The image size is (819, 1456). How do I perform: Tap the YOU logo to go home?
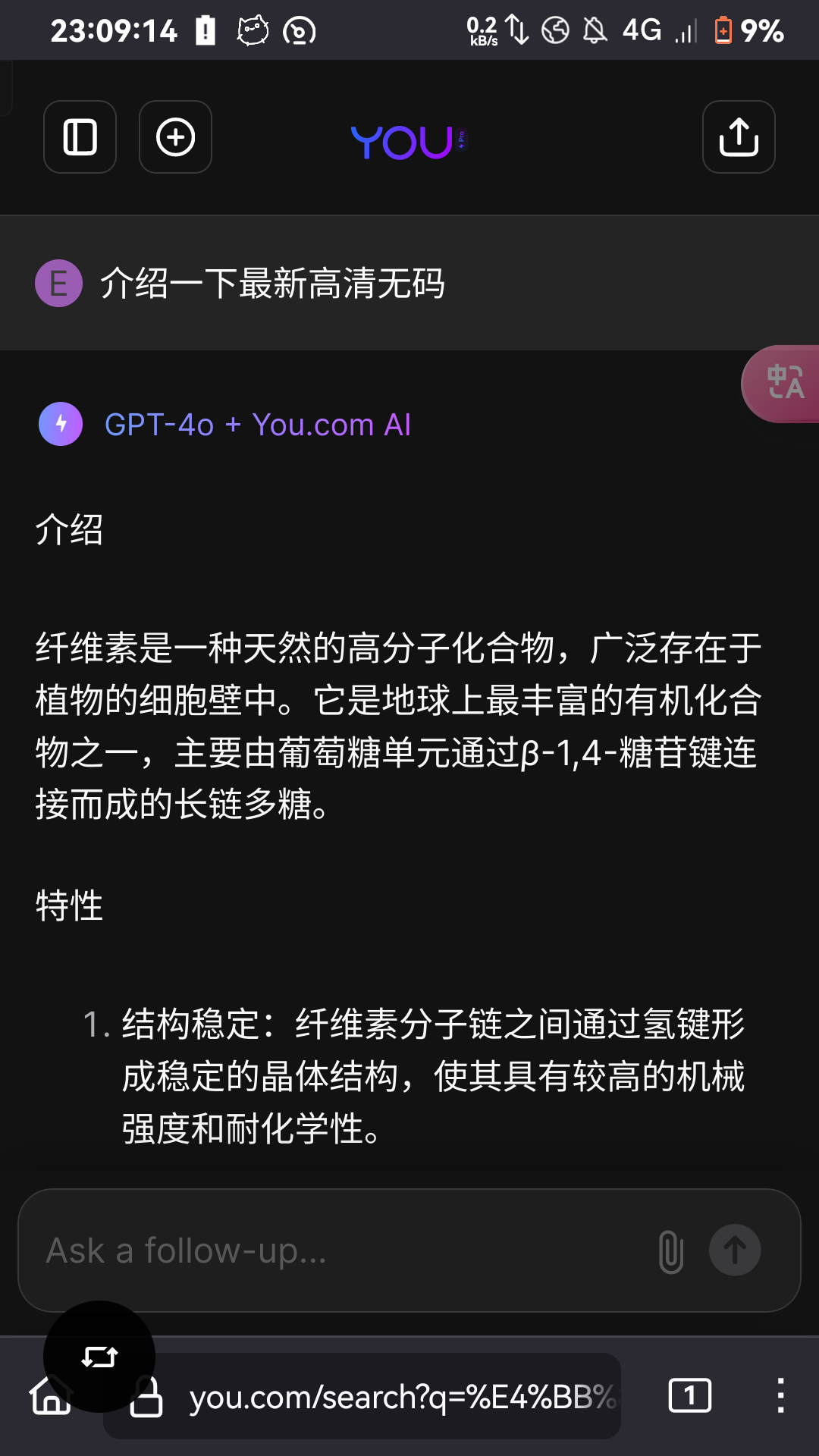pos(409,142)
